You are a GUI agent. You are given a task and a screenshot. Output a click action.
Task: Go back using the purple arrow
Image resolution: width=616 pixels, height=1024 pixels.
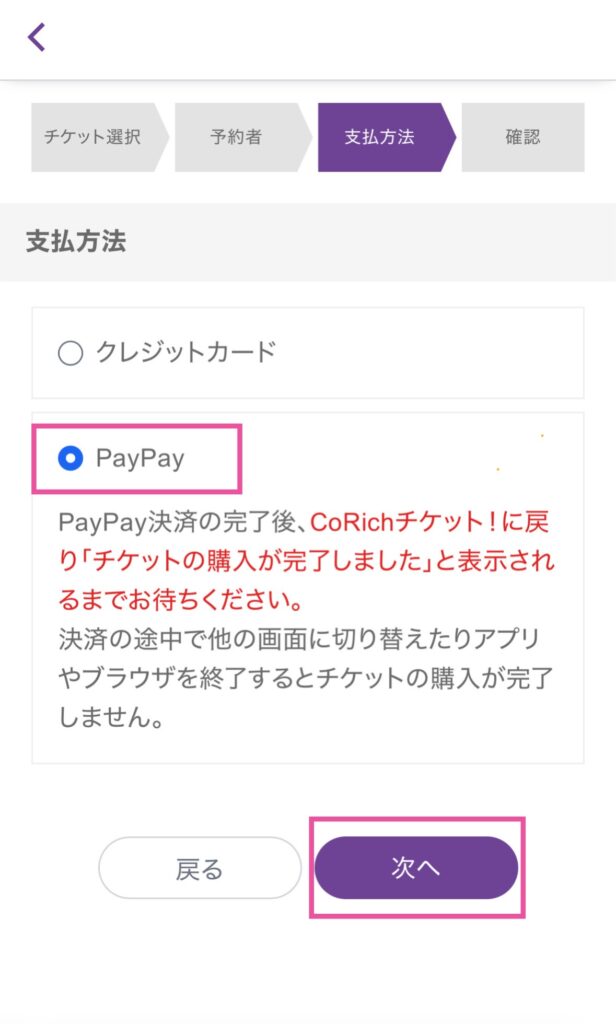pos(37,38)
